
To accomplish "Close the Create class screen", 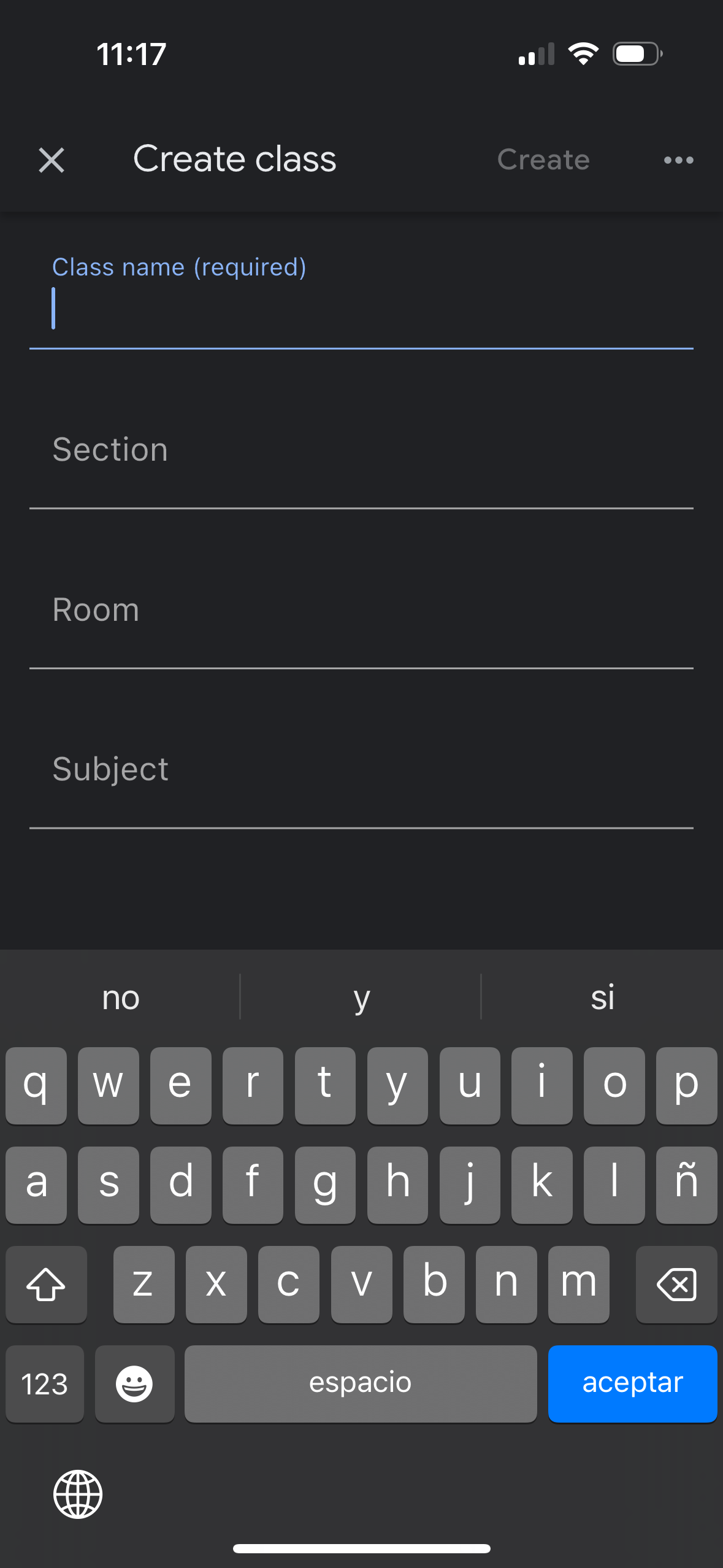I will pos(52,159).
